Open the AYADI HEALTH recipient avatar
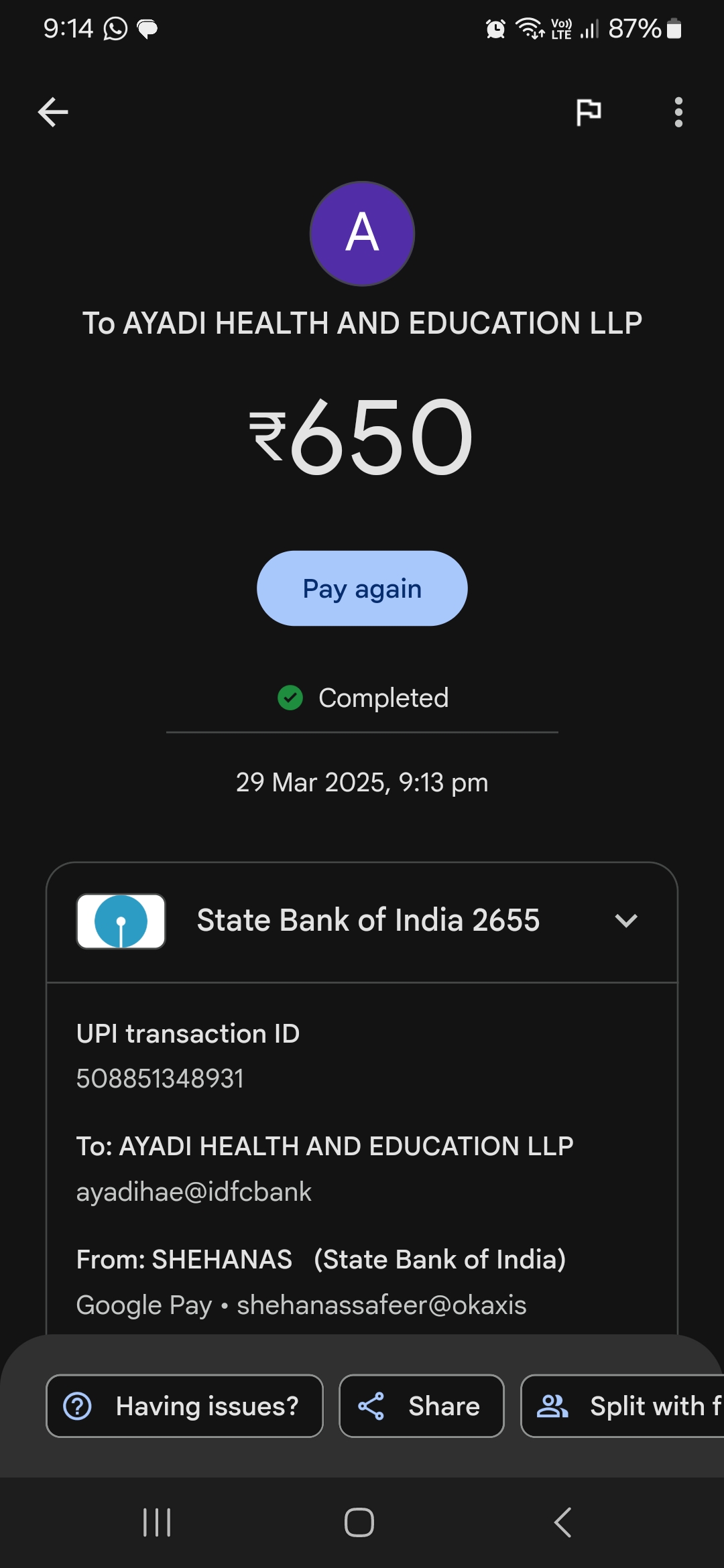Screen dimensions: 724x1568 click(362, 234)
